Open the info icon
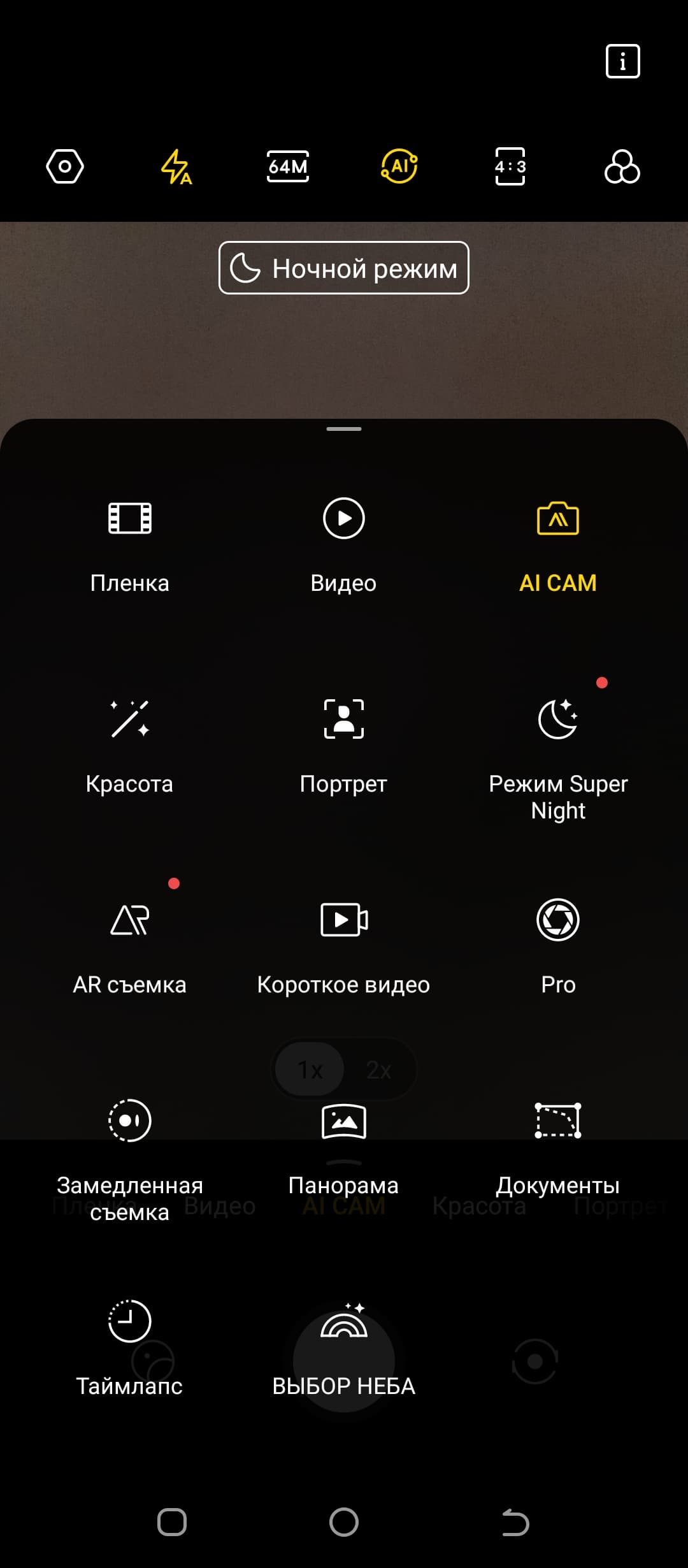This screenshot has width=688, height=1568. pos(622,61)
